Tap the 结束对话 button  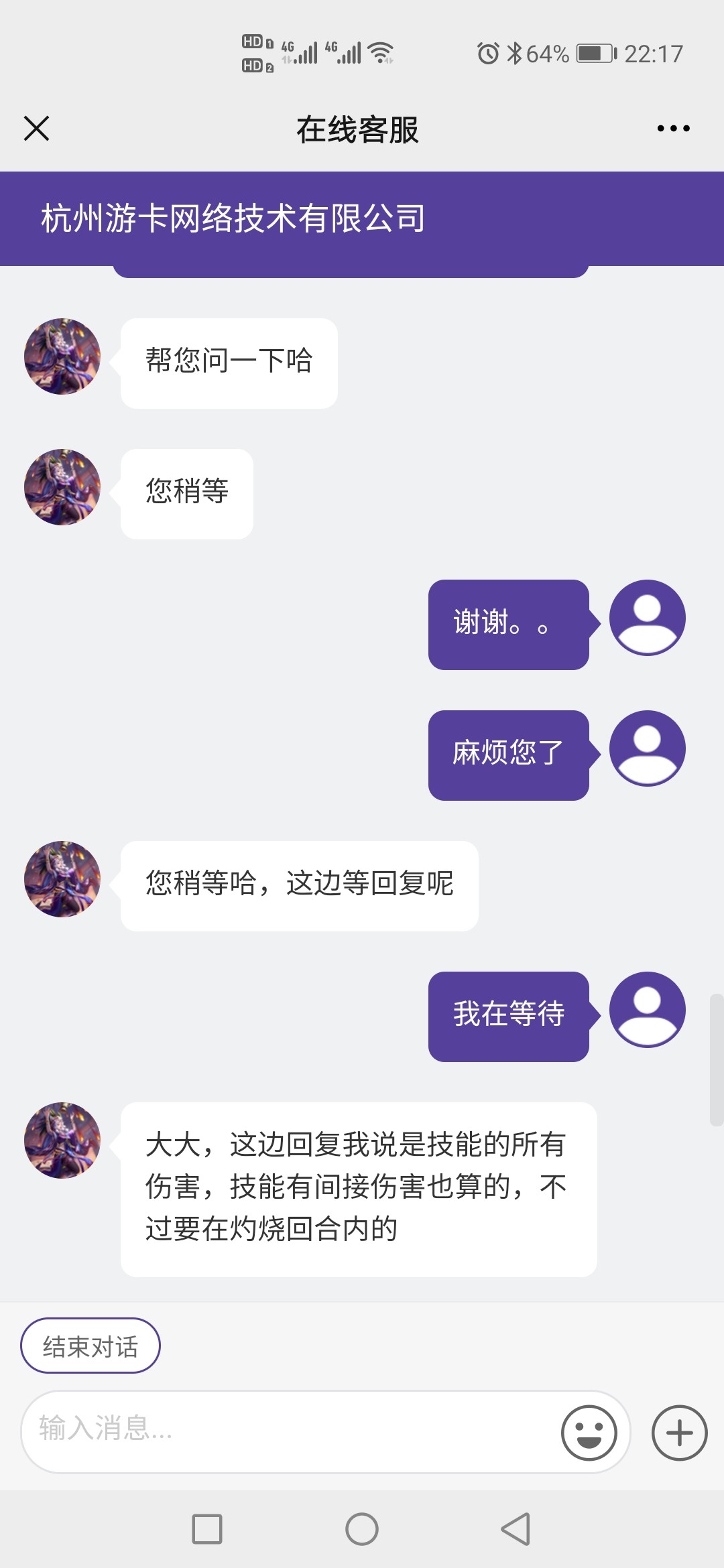(x=90, y=1346)
